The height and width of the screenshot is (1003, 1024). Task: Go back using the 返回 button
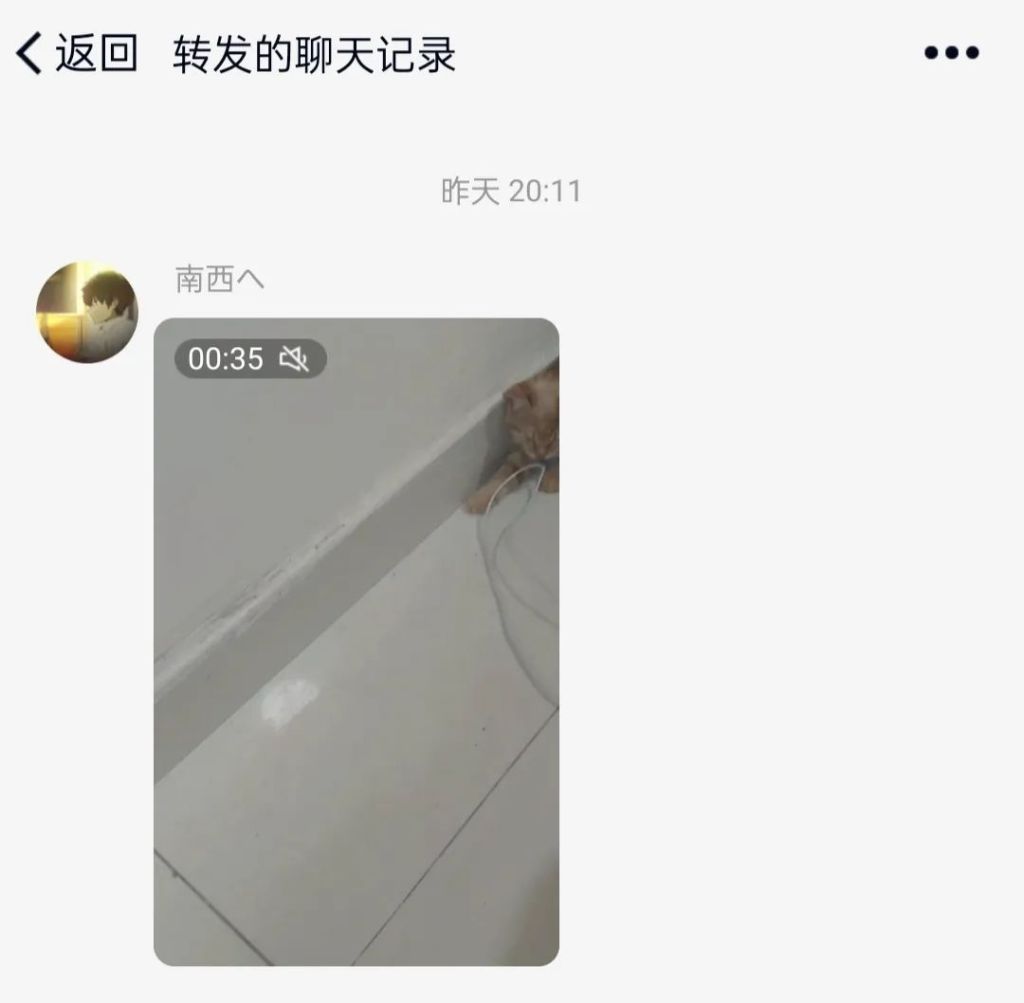click(x=76, y=53)
